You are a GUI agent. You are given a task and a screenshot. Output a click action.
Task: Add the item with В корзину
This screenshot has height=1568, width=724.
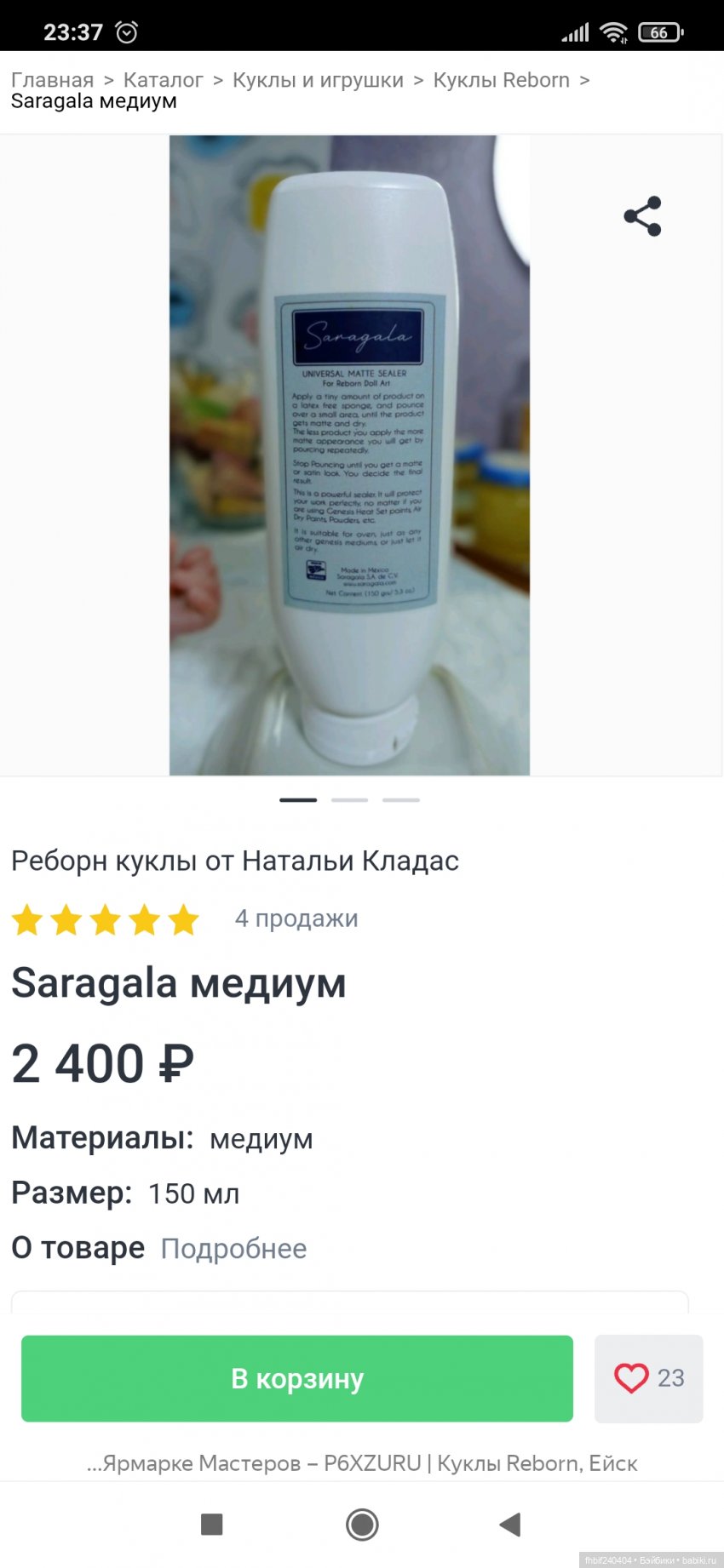[296, 1378]
